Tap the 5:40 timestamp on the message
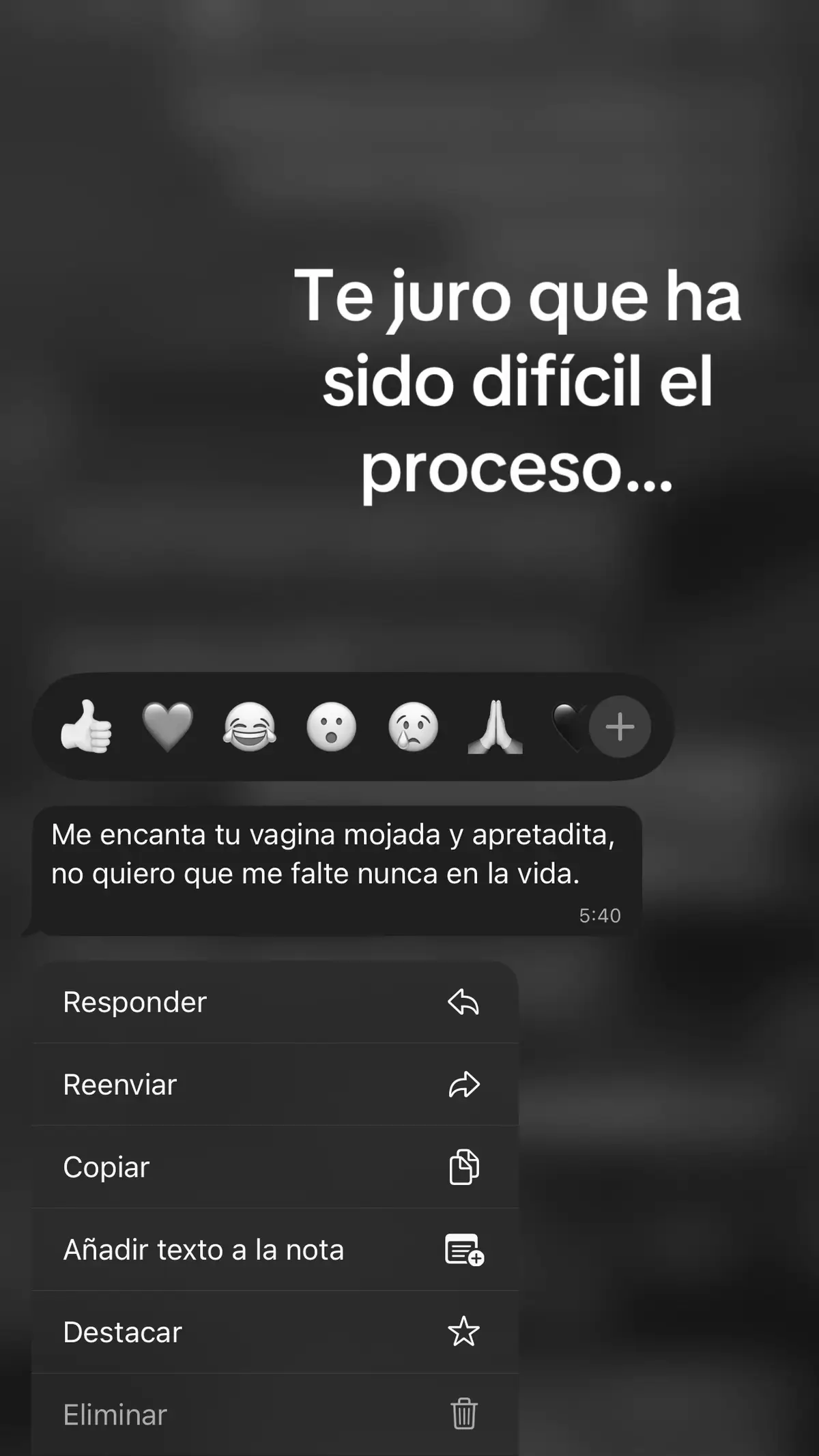819x1456 pixels. point(600,915)
